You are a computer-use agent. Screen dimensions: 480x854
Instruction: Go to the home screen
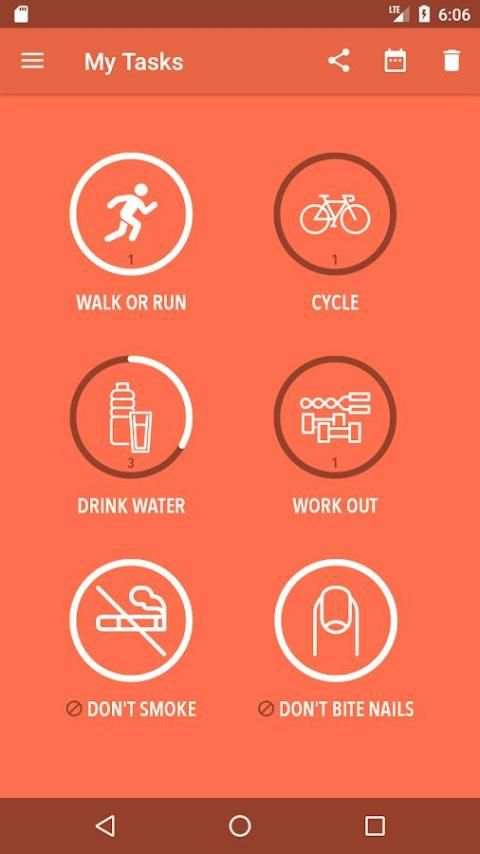pyautogui.click(x=240, y=826)
